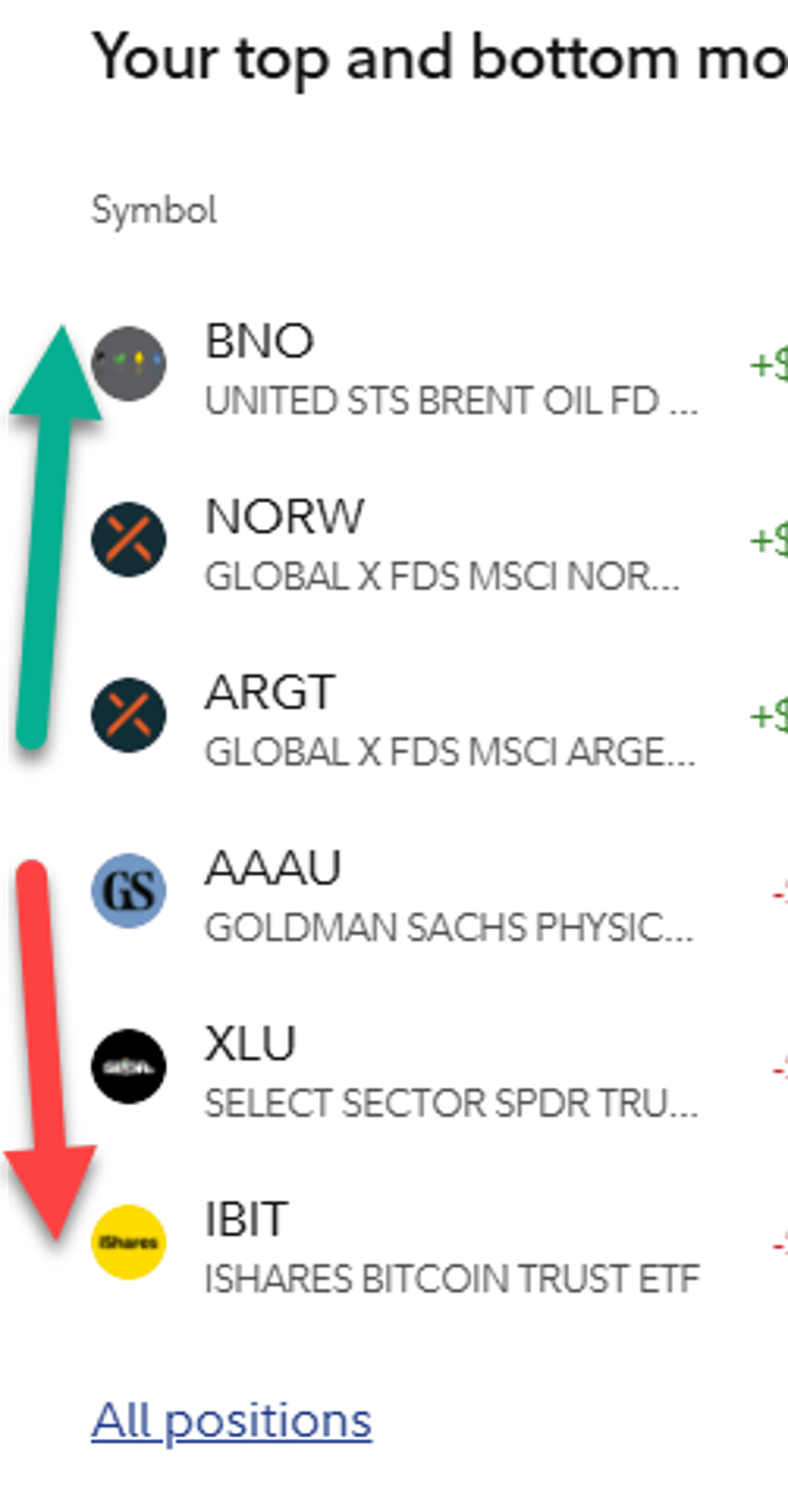Select the BNO ticker symbol

(259, 341)
